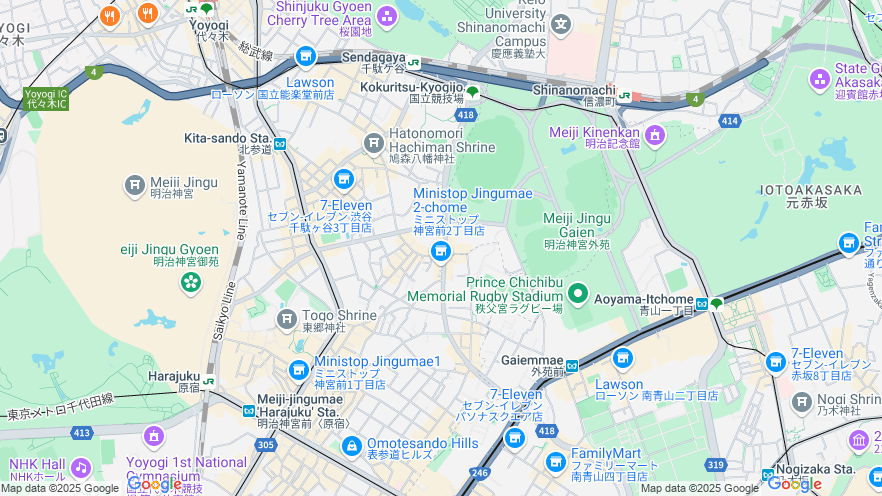The width and height of the screenshot is (882, 496).
Task: Select the Ministop Jingumae1 store marker
Action: [298, 370]
